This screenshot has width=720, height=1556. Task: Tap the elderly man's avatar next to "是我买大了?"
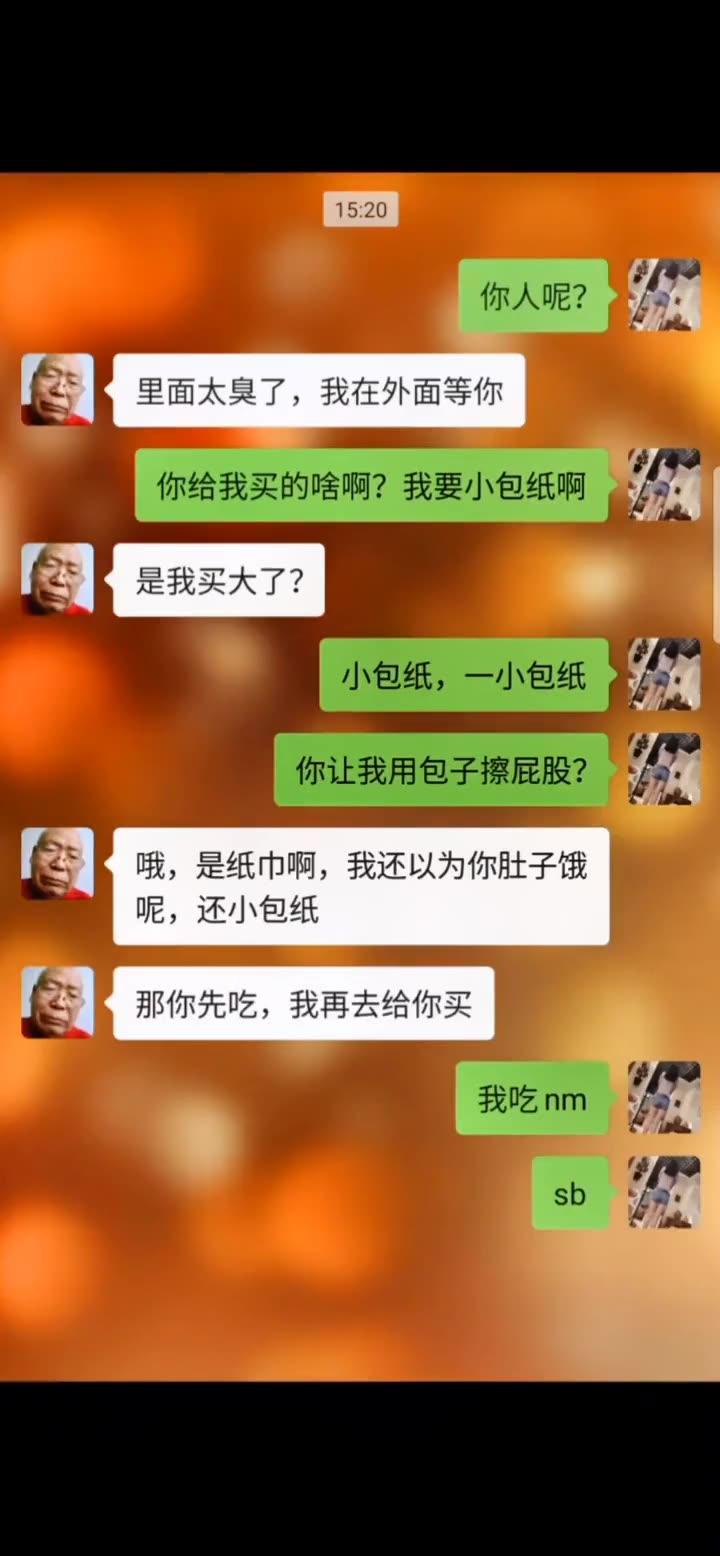click(x=57, y=580)
